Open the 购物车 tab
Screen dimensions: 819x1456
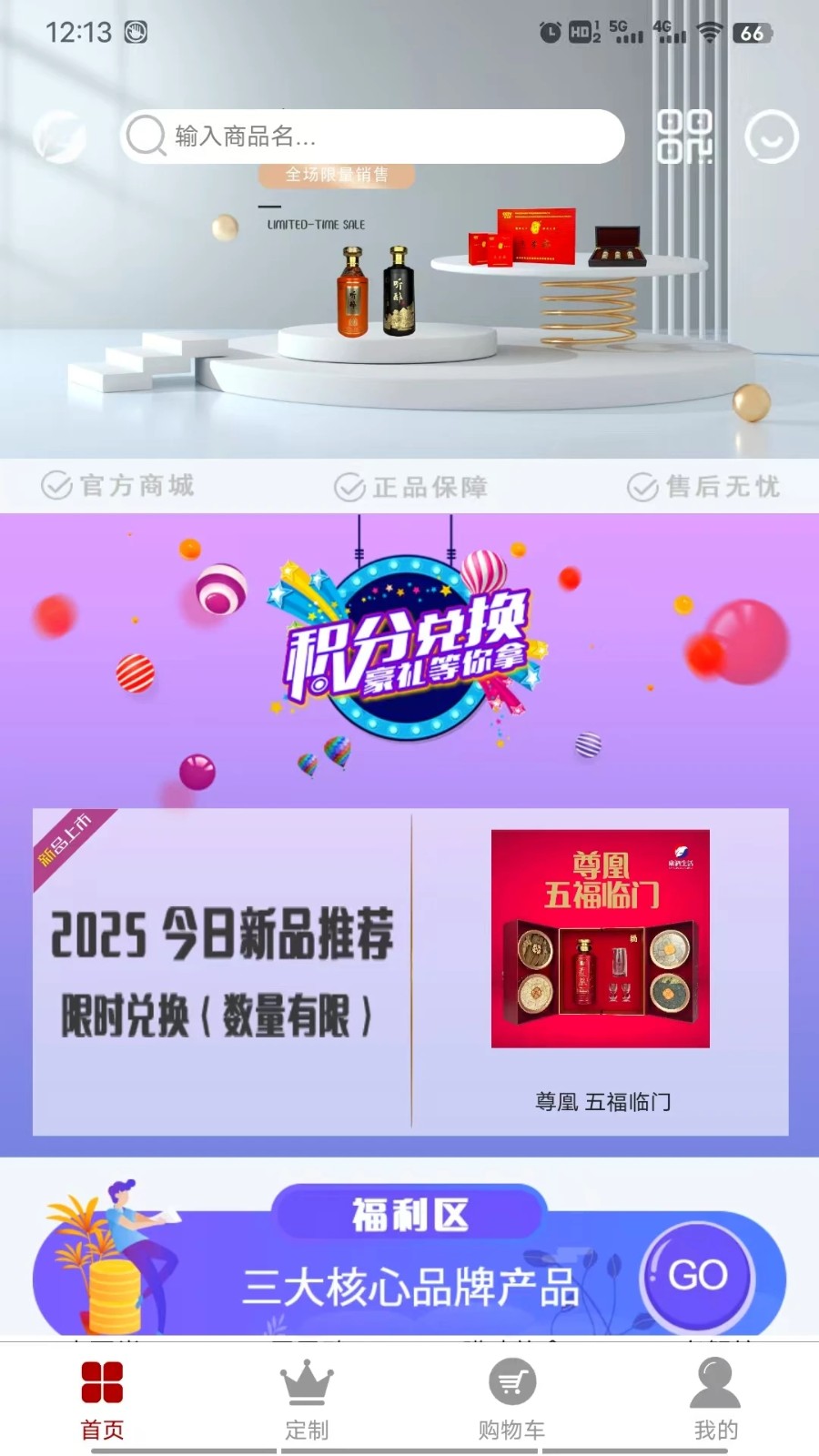click(x=511, y=1400)
